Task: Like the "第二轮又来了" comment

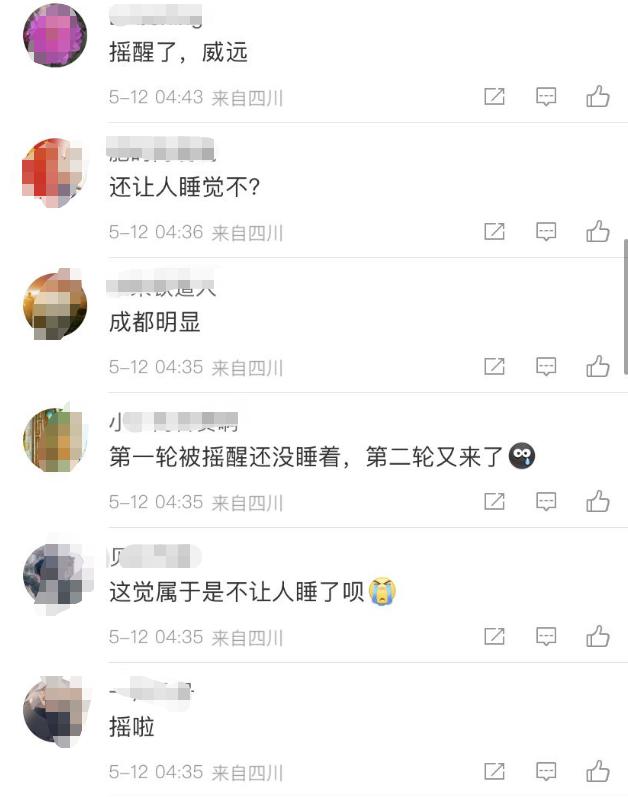Action: click(598, 501)
